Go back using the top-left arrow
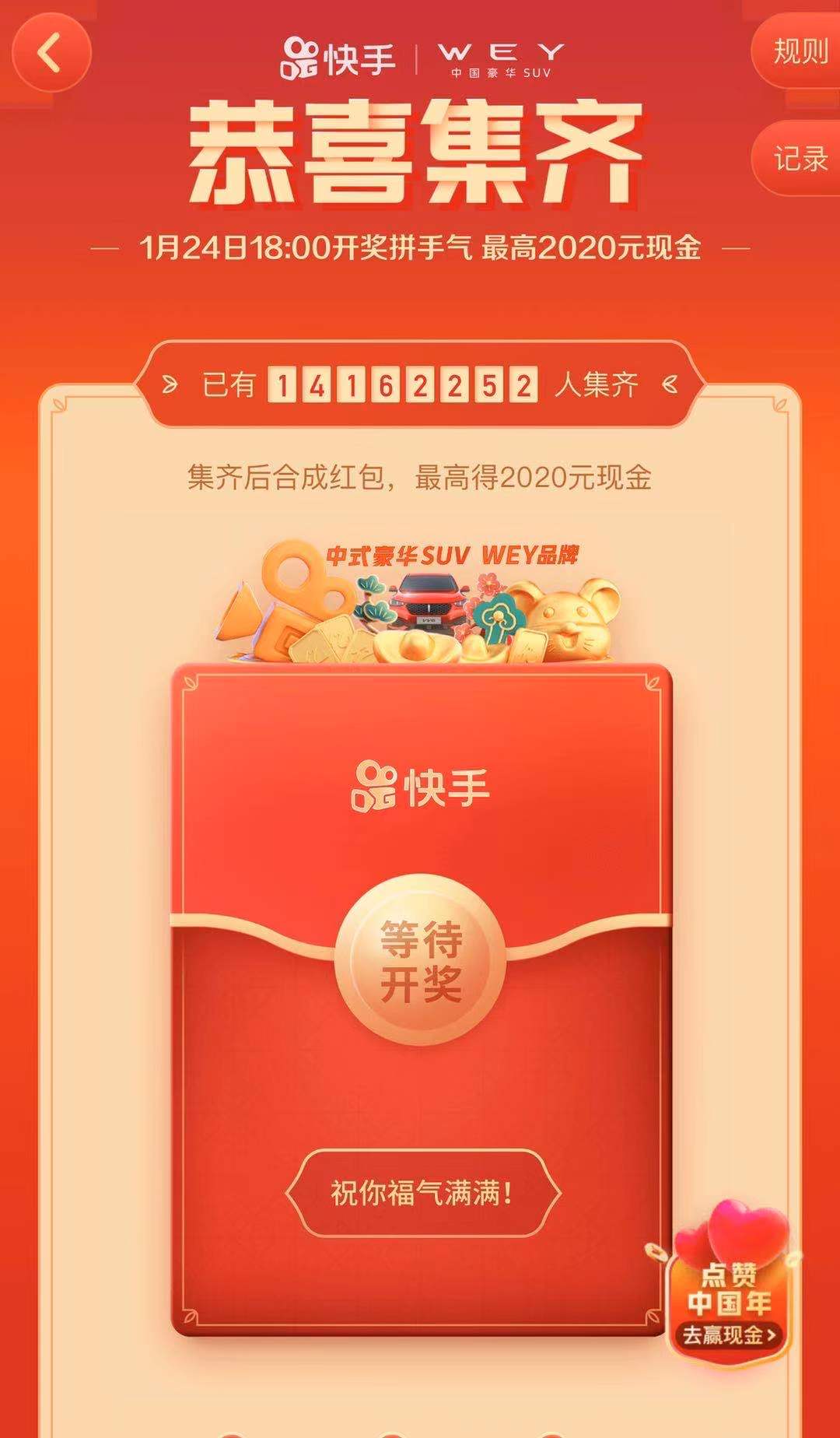This screenshot has width=840, height=1438. pyautogui.click(x=51, y=53)
